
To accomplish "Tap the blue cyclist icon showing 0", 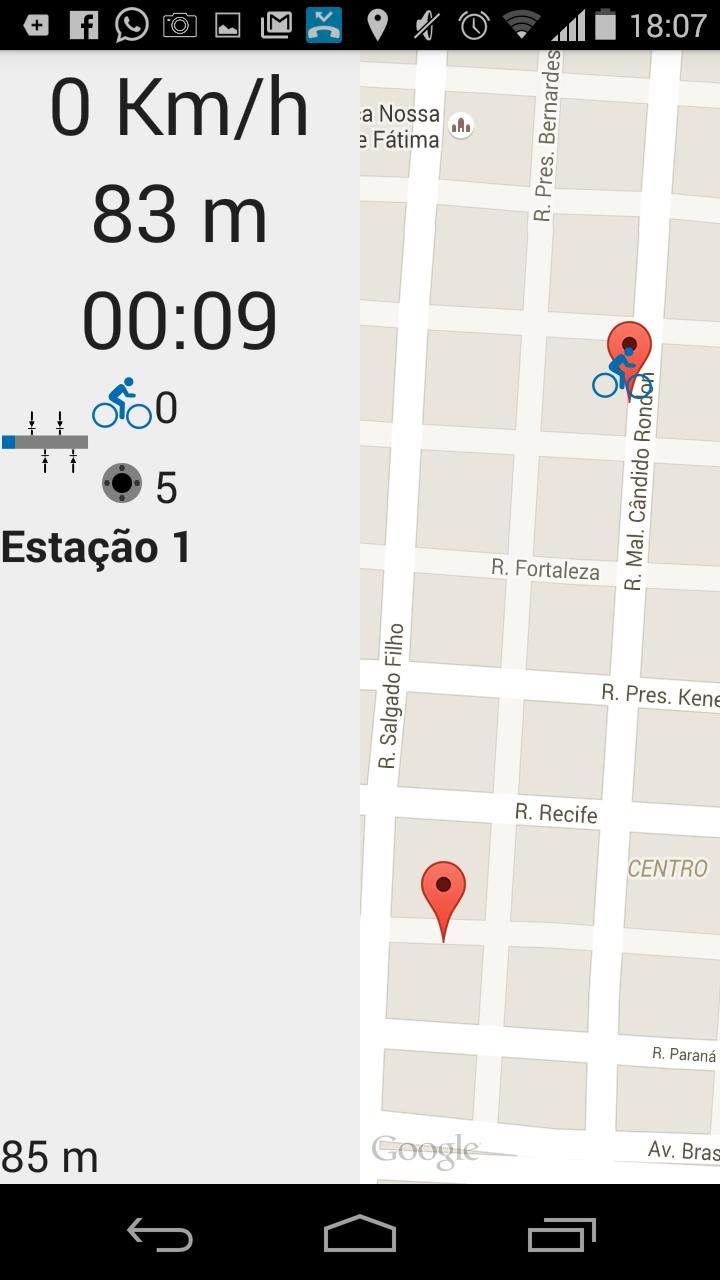I will [x=124, y=404].
